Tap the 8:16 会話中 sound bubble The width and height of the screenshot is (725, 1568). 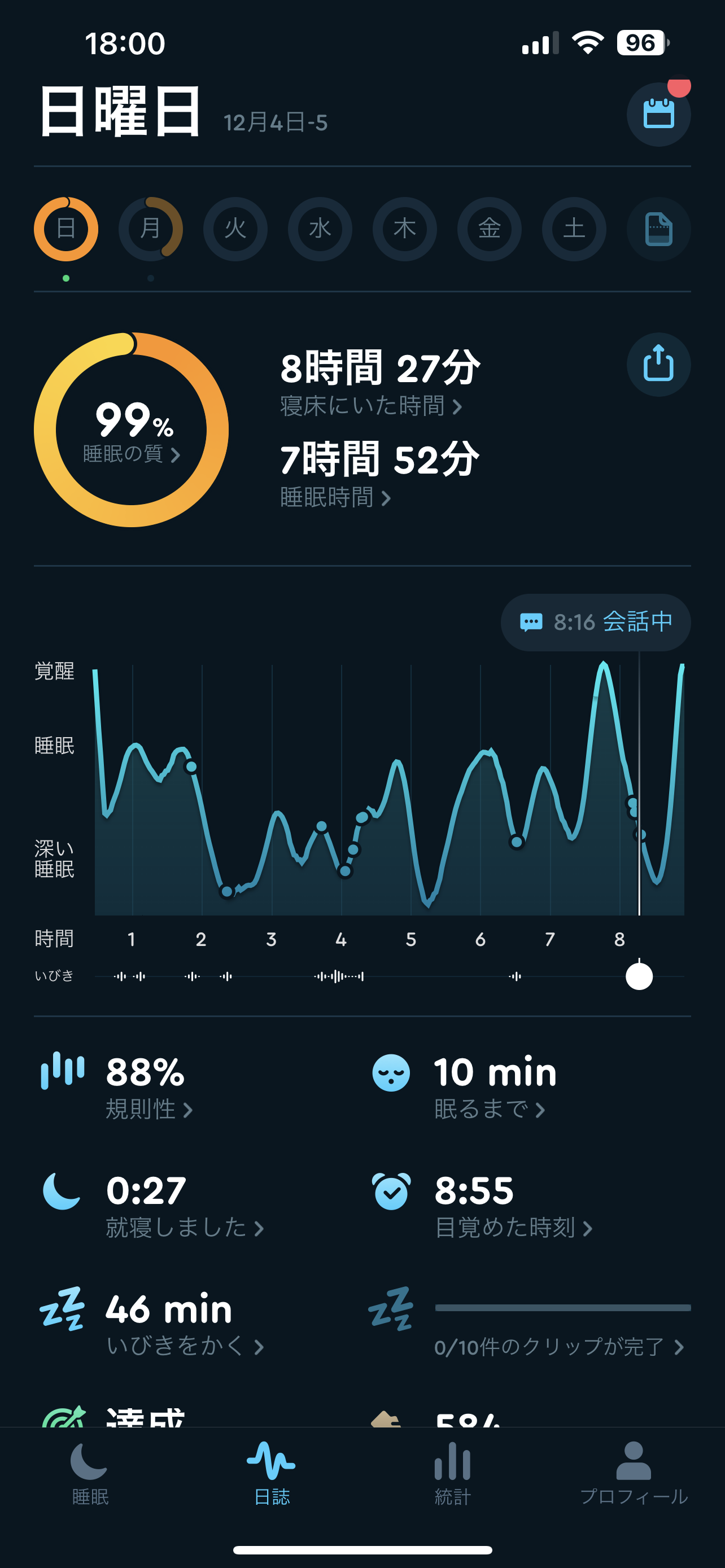(595, 622)
